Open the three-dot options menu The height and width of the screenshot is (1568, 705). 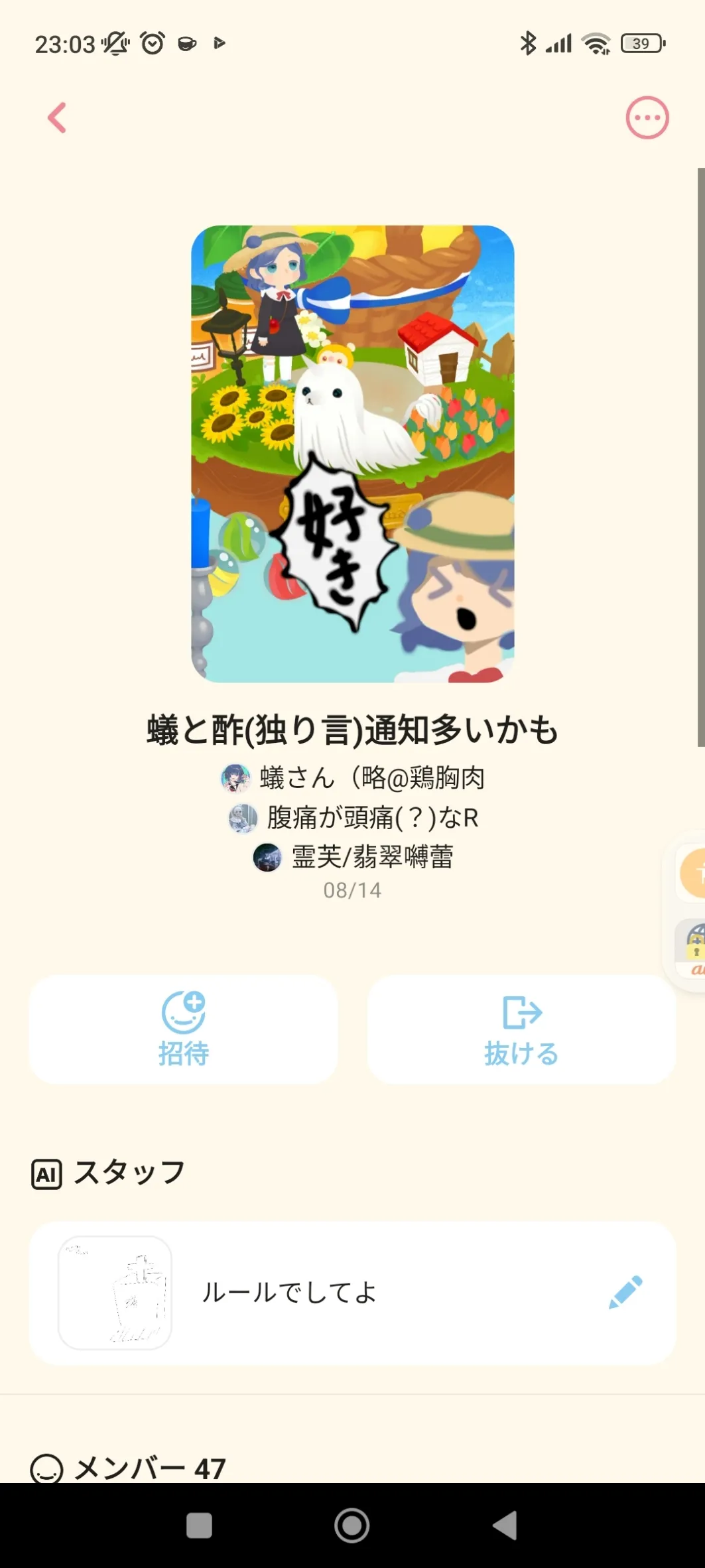[x=647, y=118]
